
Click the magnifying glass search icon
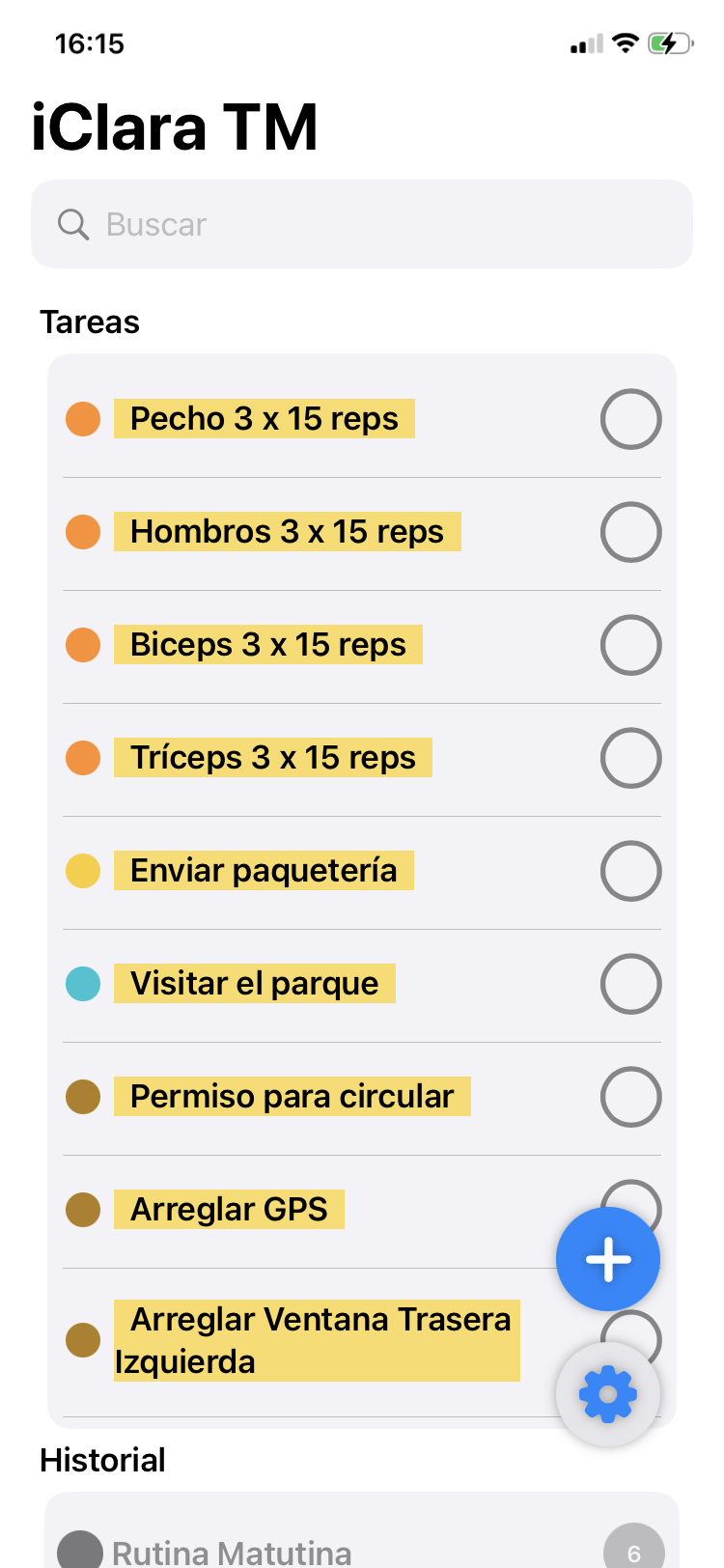coord(73,223)
